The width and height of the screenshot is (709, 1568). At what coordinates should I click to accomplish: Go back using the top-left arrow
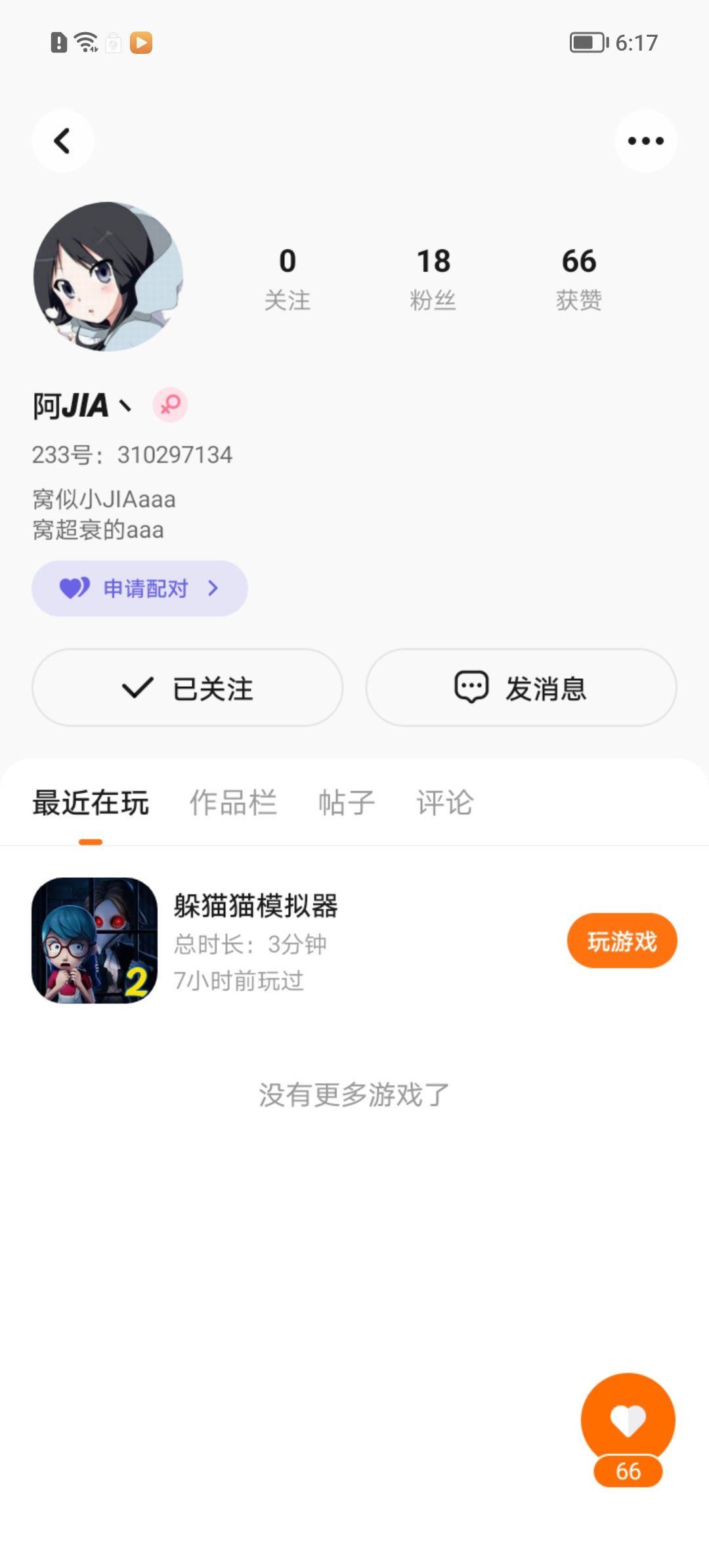62,141
